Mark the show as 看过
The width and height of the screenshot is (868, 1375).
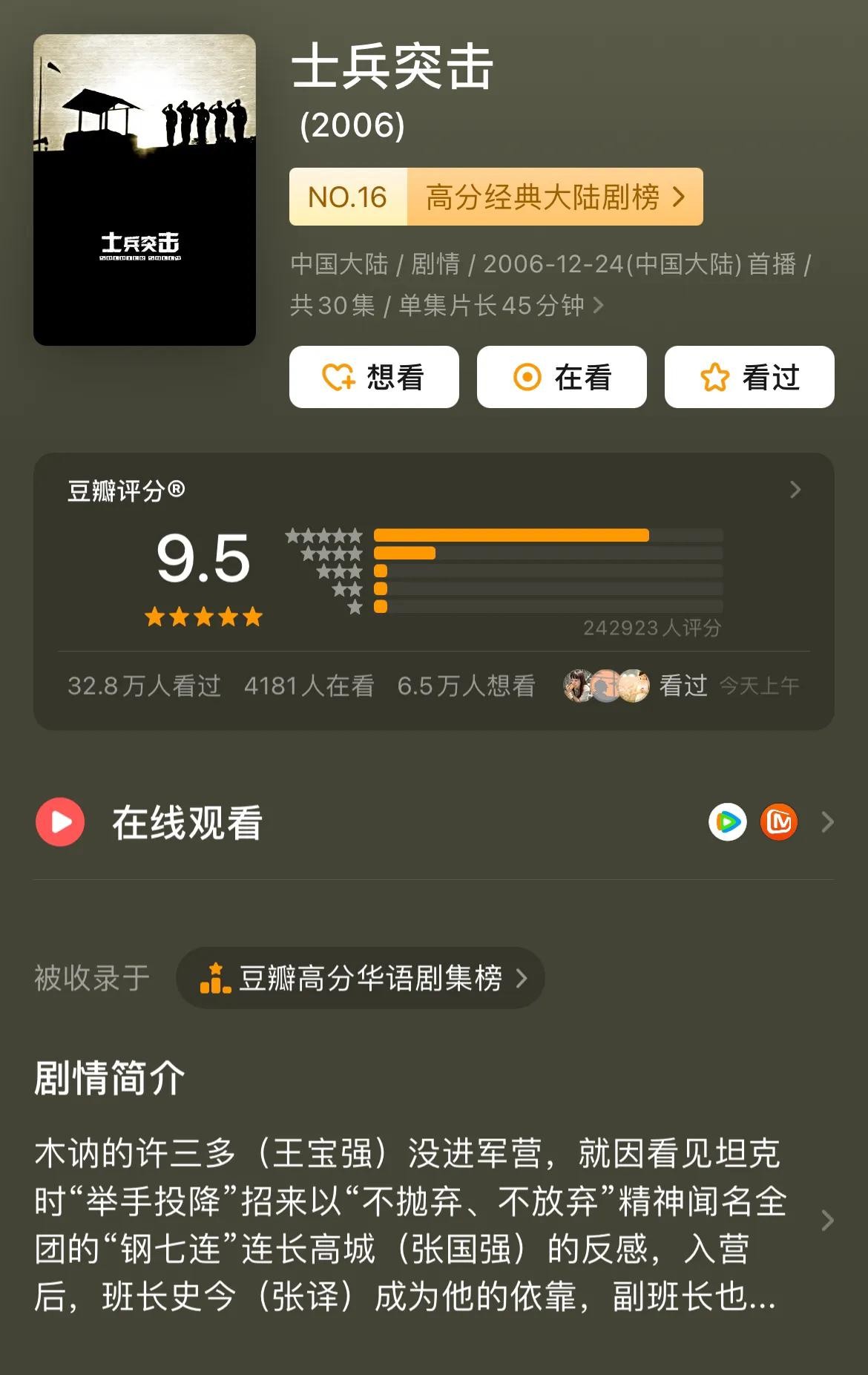[x=749, y=377]
